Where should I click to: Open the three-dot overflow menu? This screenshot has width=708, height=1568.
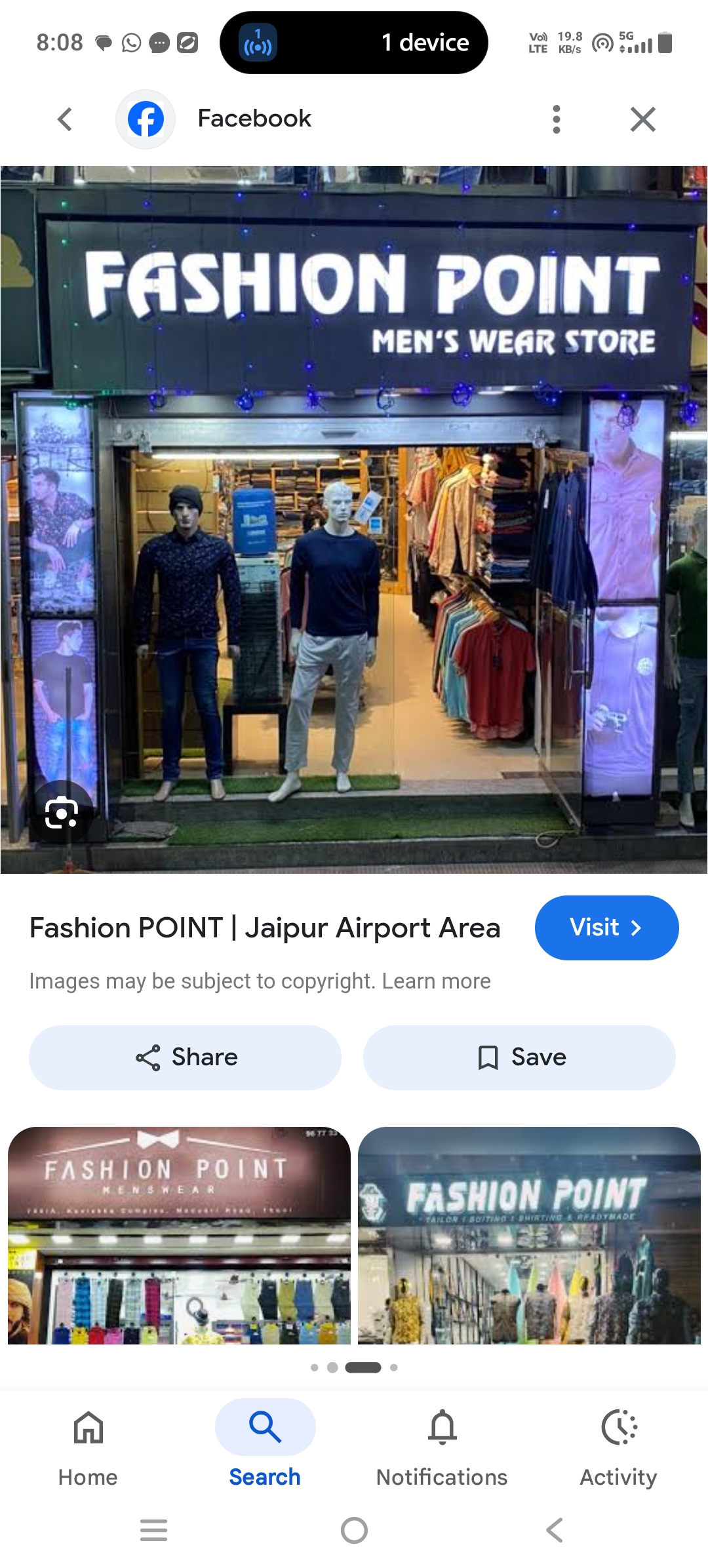(556, 119)
